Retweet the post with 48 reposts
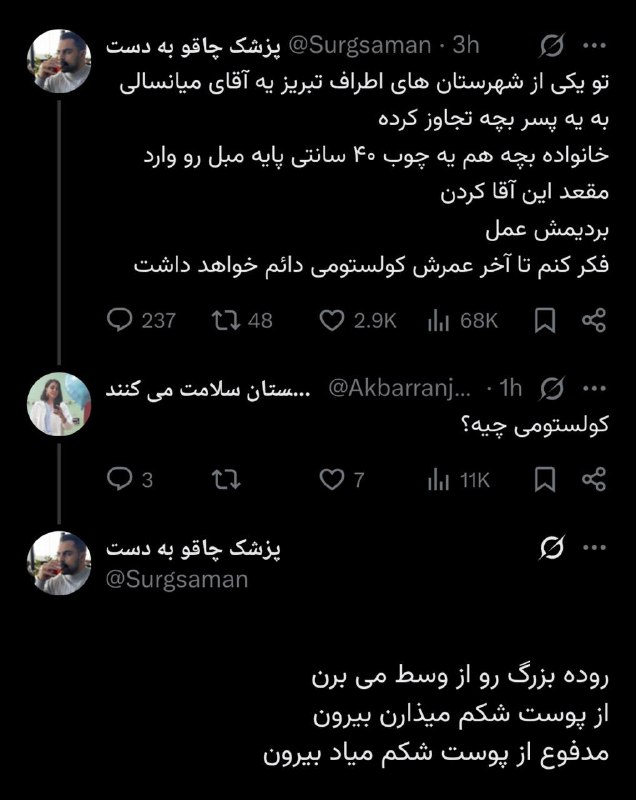Viewport: 636px width, 800px height. pyautogui.click(x=227, y=320)
